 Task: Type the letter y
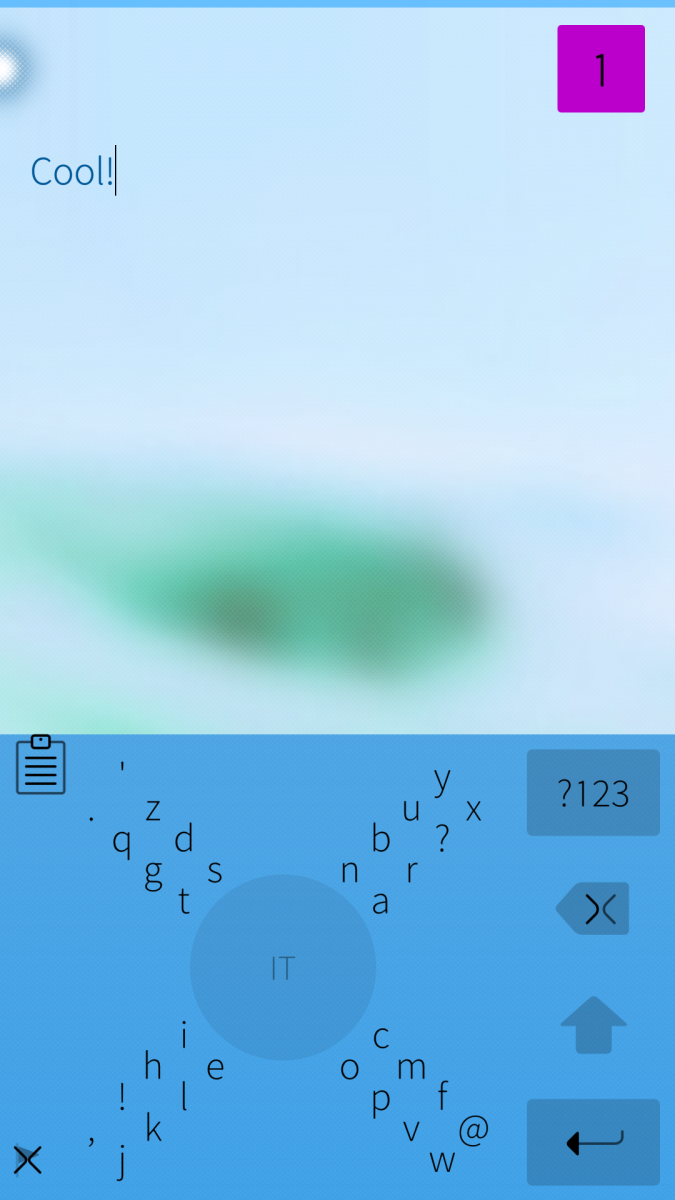coord(442,778)
